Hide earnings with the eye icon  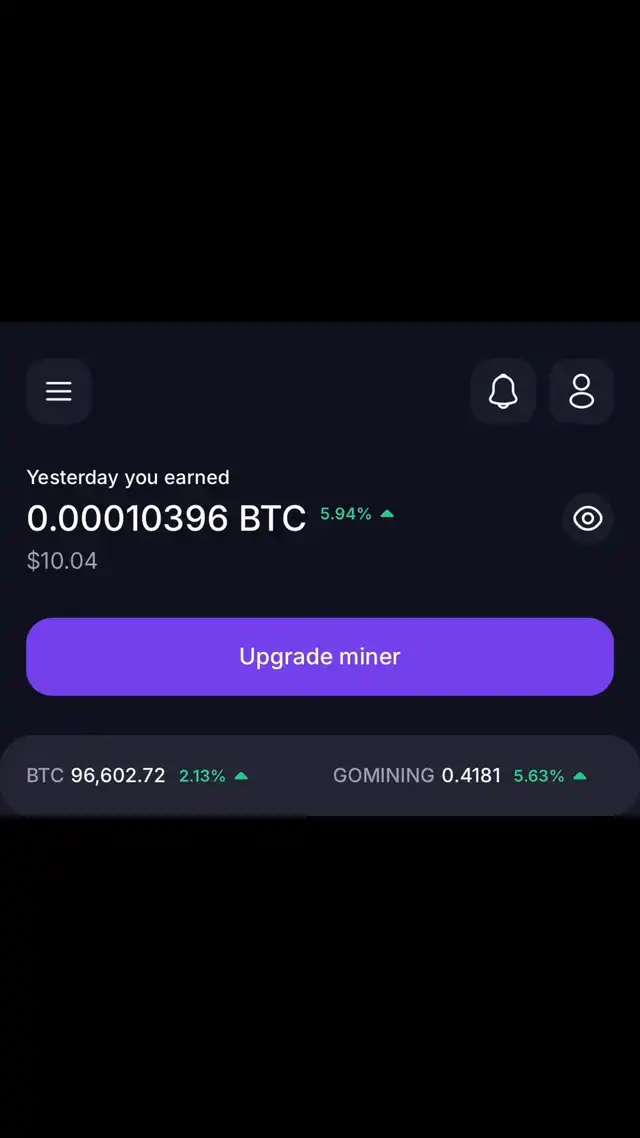pos(587,518)
